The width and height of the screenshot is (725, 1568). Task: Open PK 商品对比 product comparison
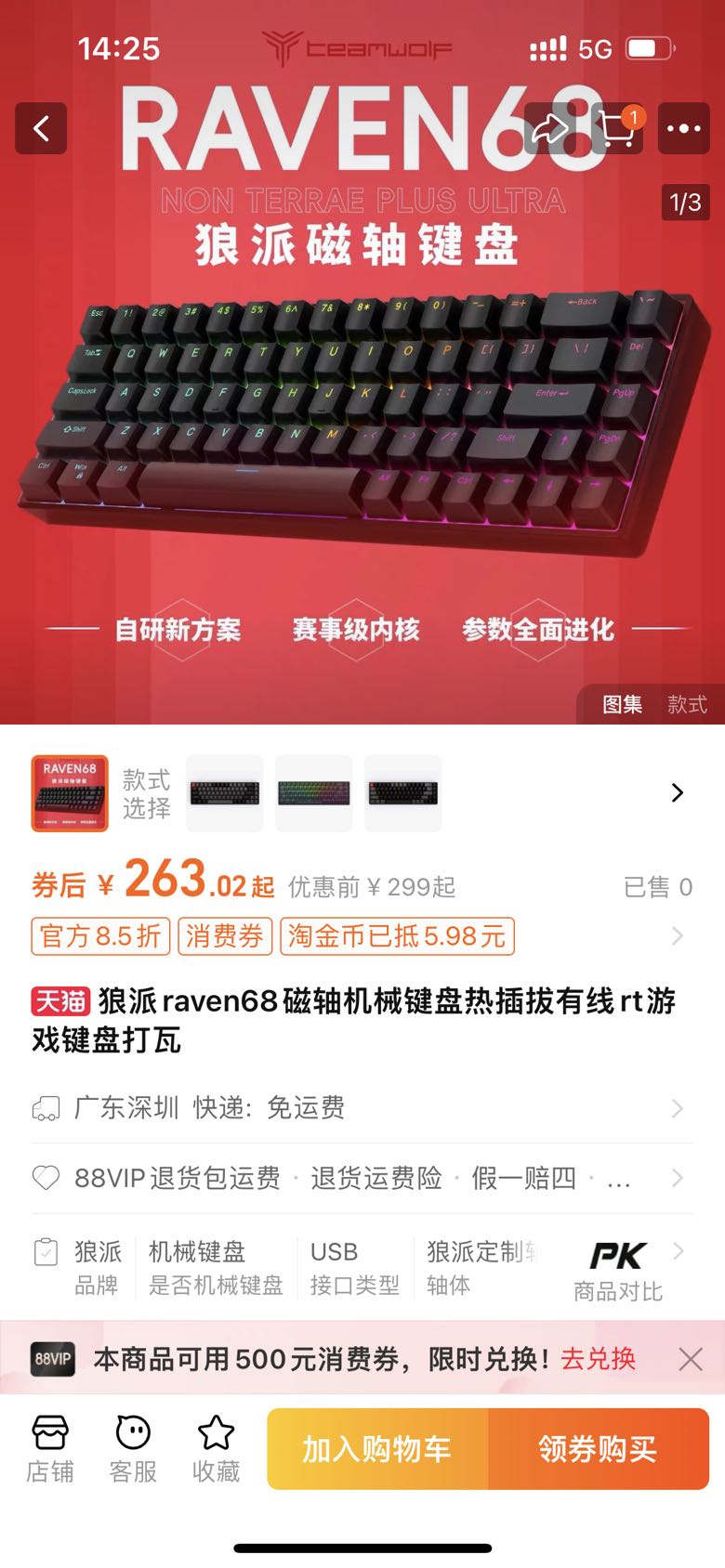tap(618, 1265)
